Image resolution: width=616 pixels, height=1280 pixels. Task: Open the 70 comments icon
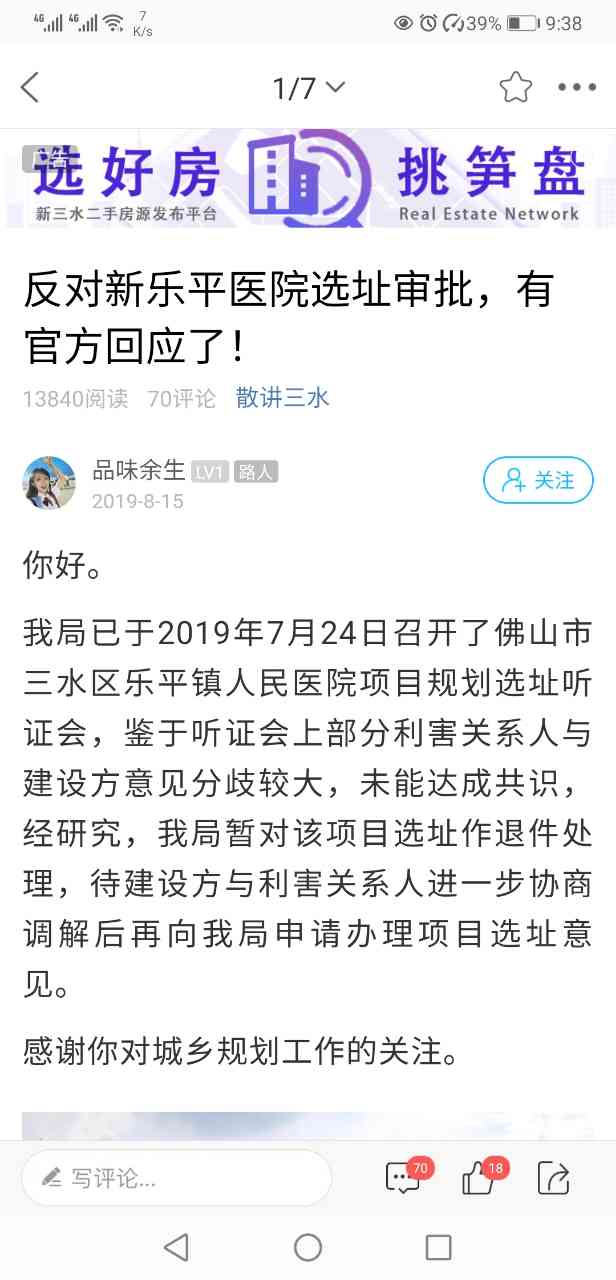click(x=405, y=1177)
